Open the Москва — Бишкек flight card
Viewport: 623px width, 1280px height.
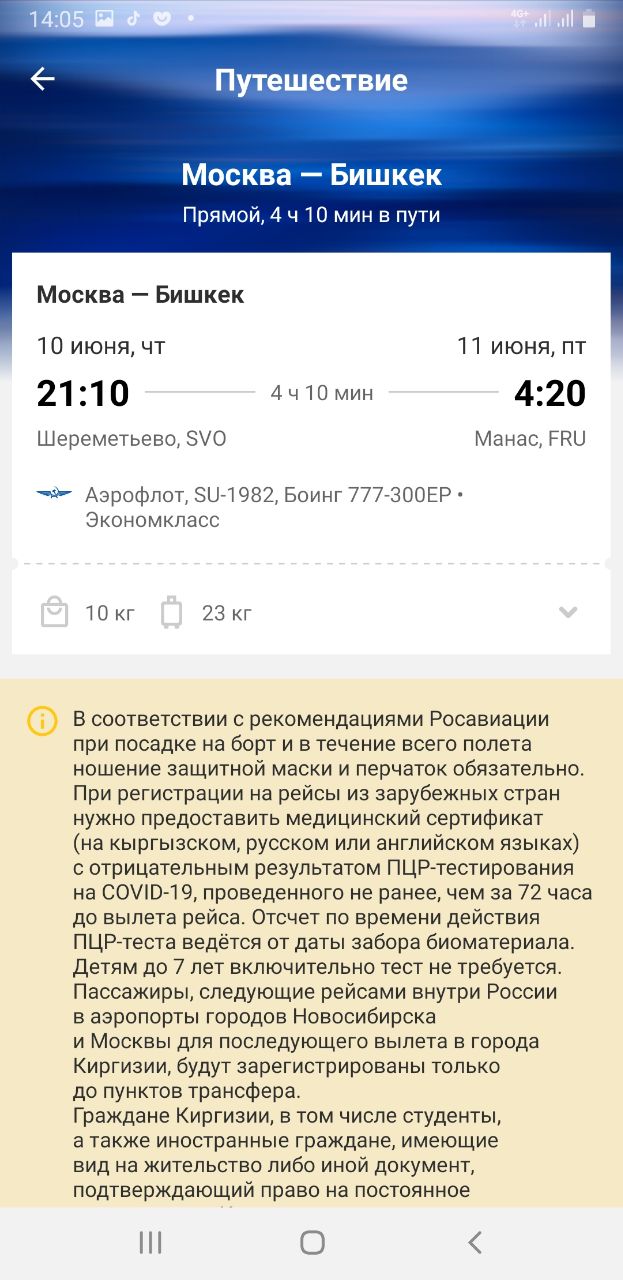point(311,408)
